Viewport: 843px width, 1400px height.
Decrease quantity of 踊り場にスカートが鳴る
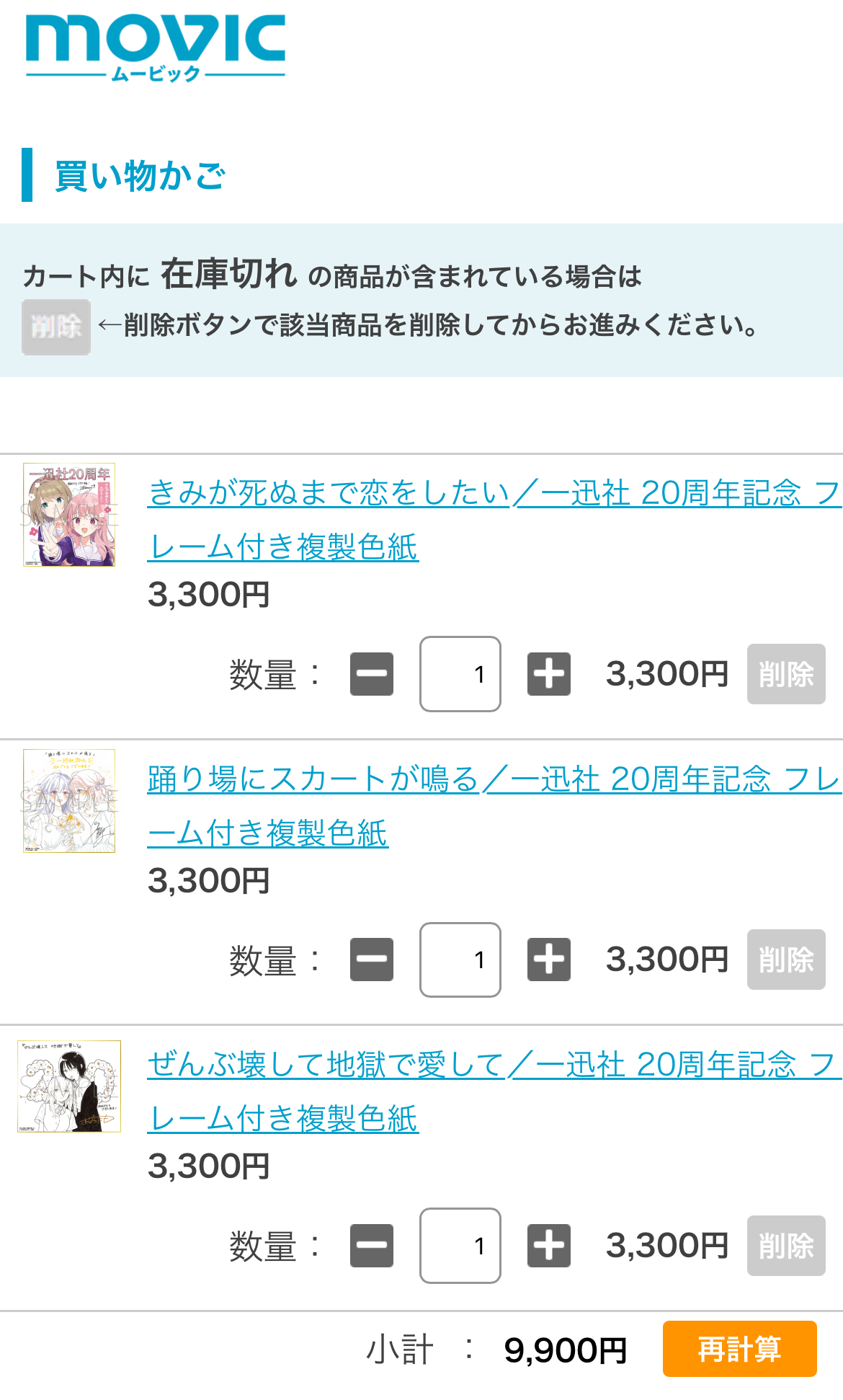(371, 960)
